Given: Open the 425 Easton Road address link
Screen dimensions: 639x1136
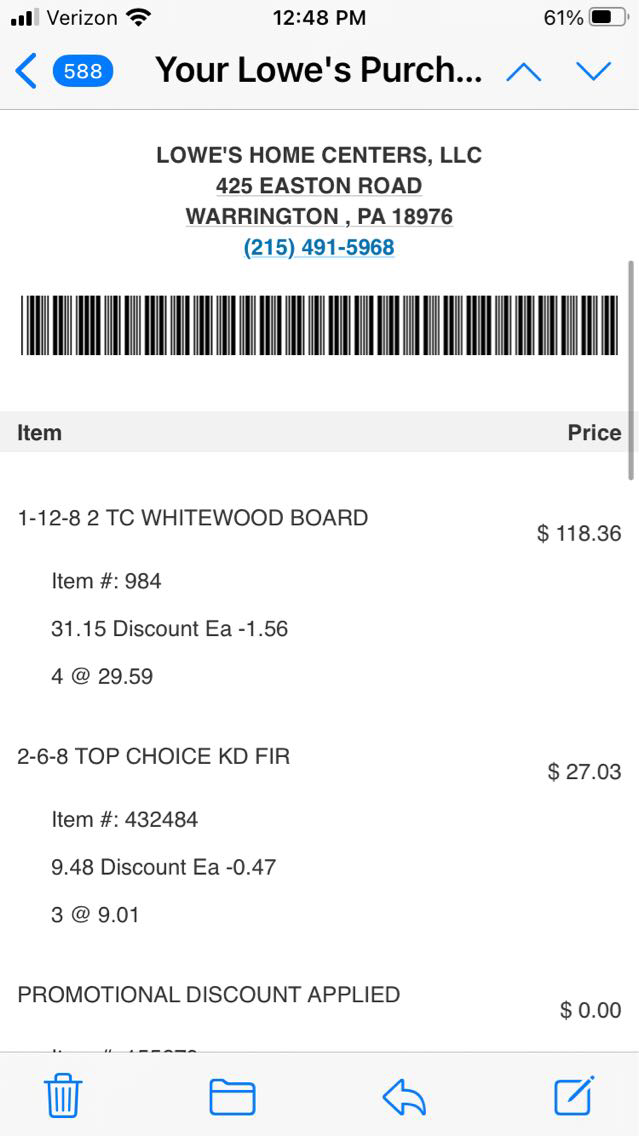Looking at the screenshot, I should [319, 186].
